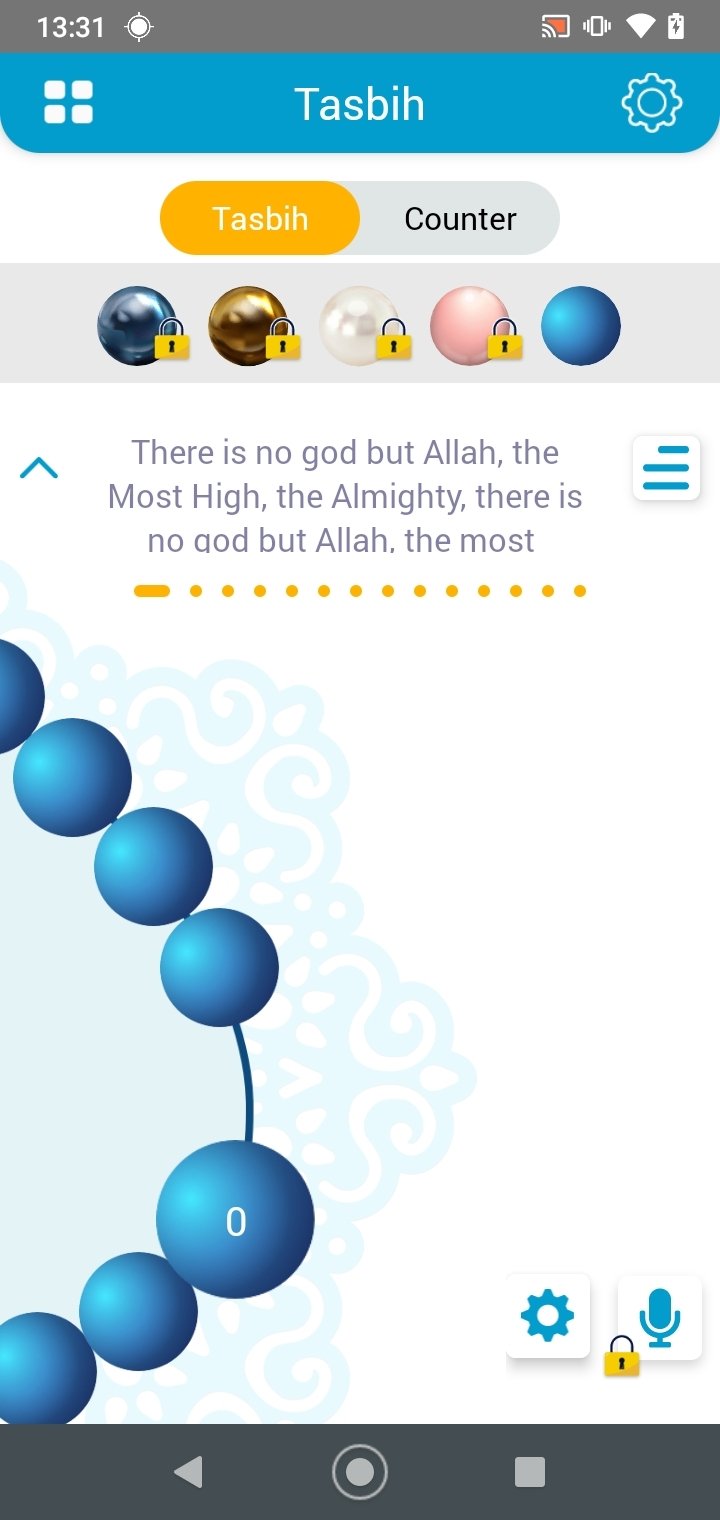Image resolution: width=720 pixels, height=1520 pixels.
Task: Open the dhikr list menu button
Action: coord(666,467)
